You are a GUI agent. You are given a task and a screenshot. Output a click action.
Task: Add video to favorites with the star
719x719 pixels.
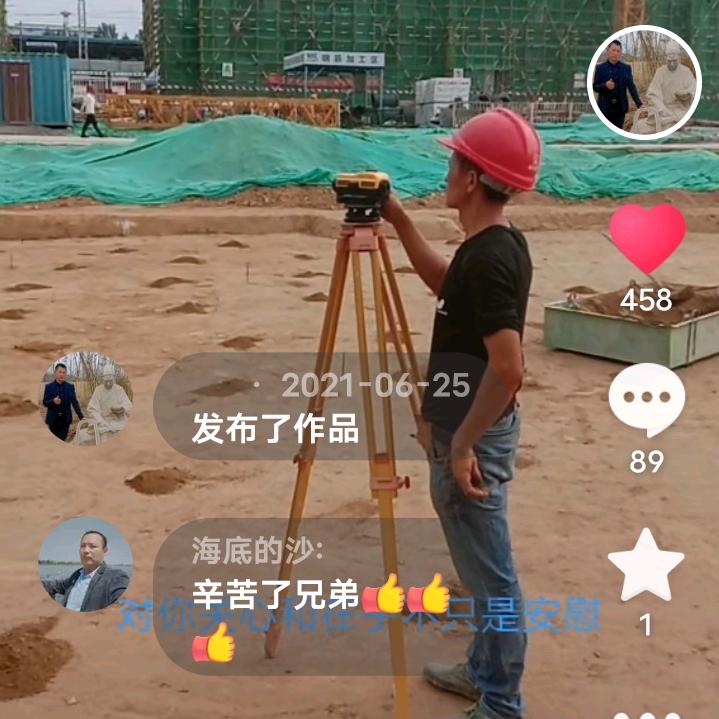(646, 565)
